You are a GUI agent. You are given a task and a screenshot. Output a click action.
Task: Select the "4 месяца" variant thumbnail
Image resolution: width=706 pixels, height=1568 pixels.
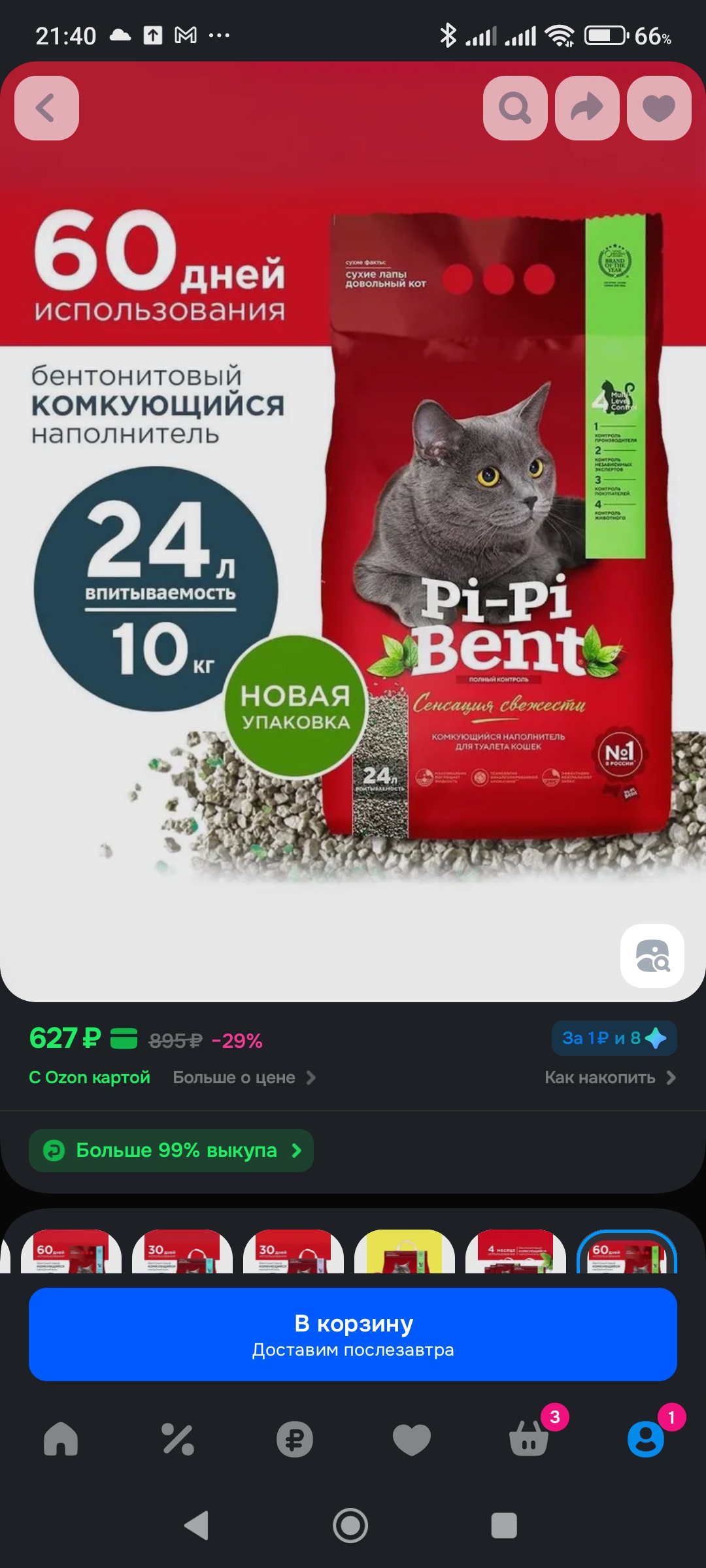coord(516,1251)
